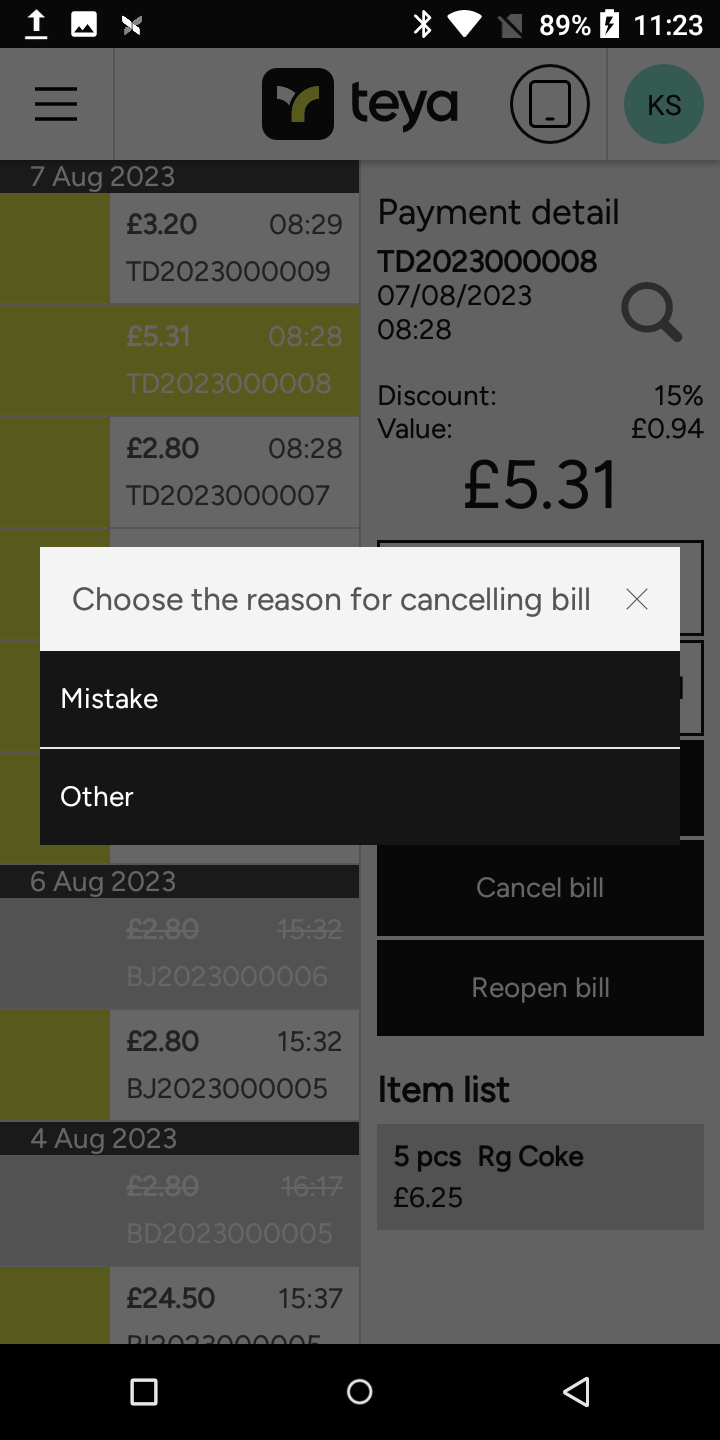The width and height of the screenshot is (720, 1440).
Task: Choose Other as cancellation reason
Action: click(x=360, y=797)
